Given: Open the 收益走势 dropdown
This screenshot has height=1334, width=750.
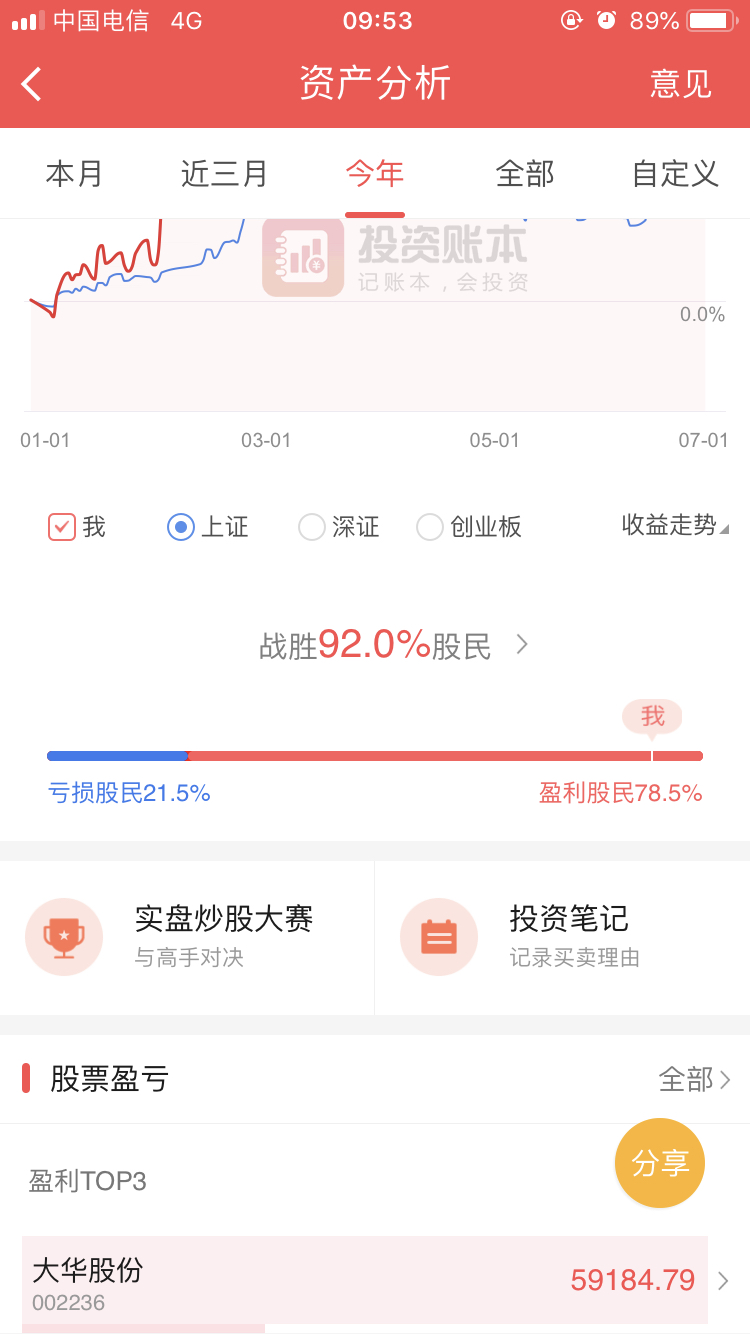Looking at the screenshot, I should click(674, 527).
